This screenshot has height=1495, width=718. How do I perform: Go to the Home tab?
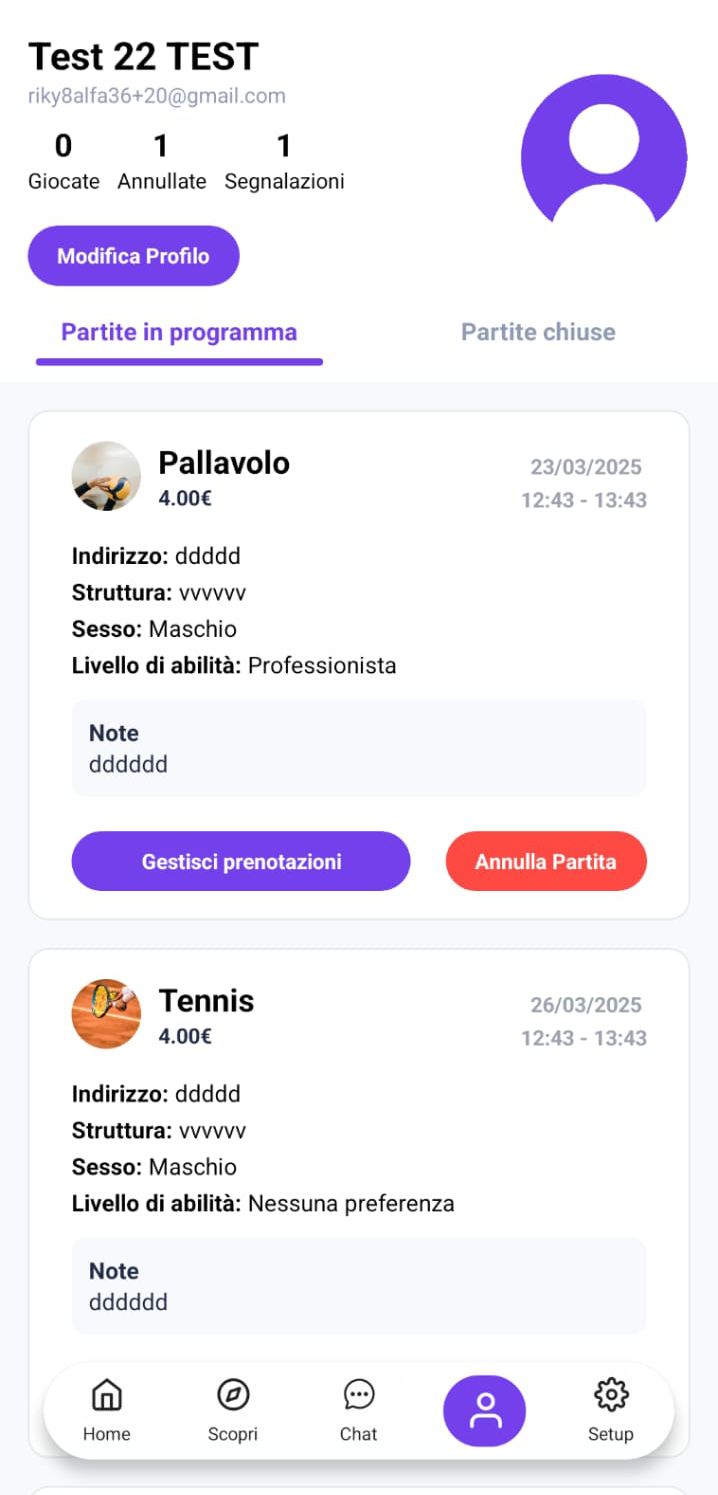coord(106,1410)
